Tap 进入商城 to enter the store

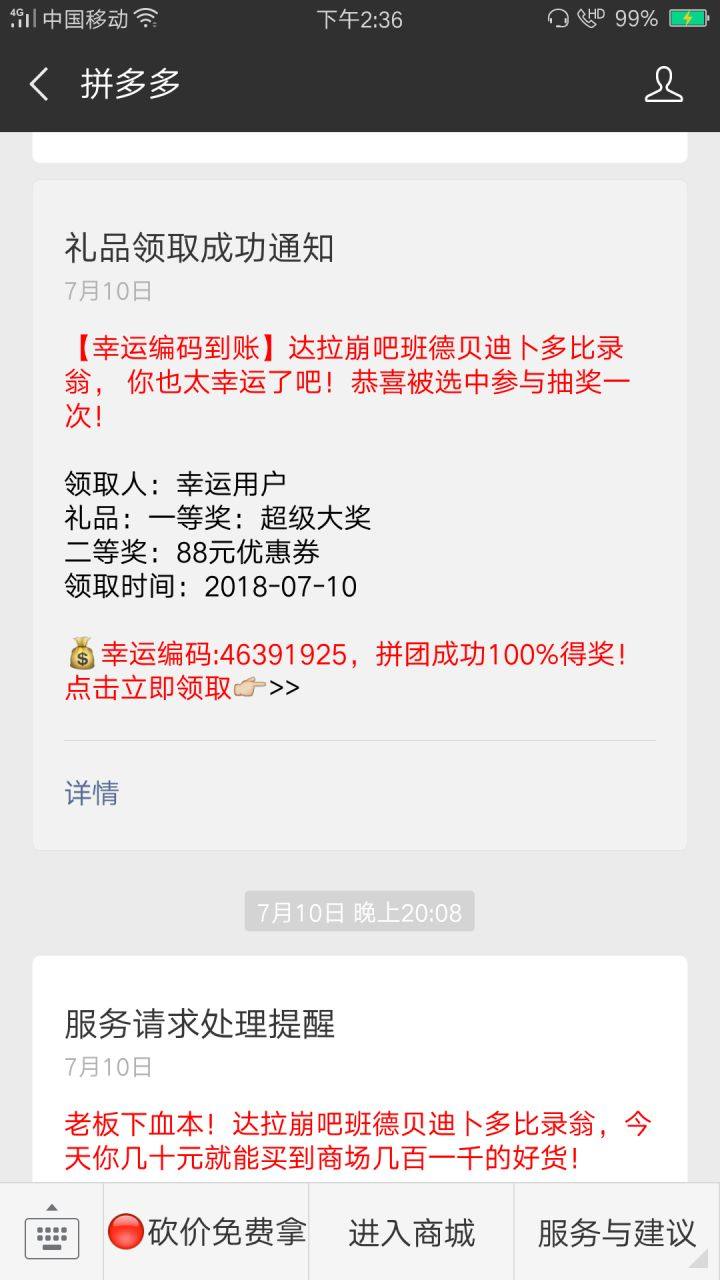[x=411, y=1233]
